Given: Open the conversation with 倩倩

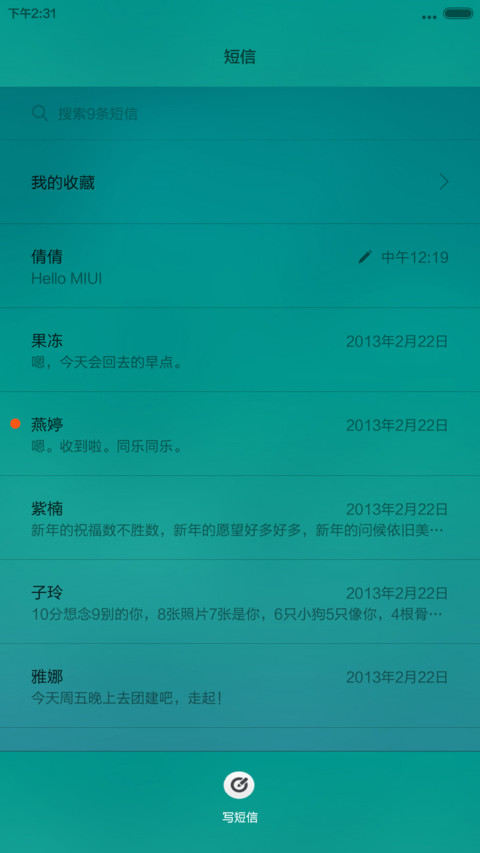Looking at the screenshot, I should click(240, 266).
